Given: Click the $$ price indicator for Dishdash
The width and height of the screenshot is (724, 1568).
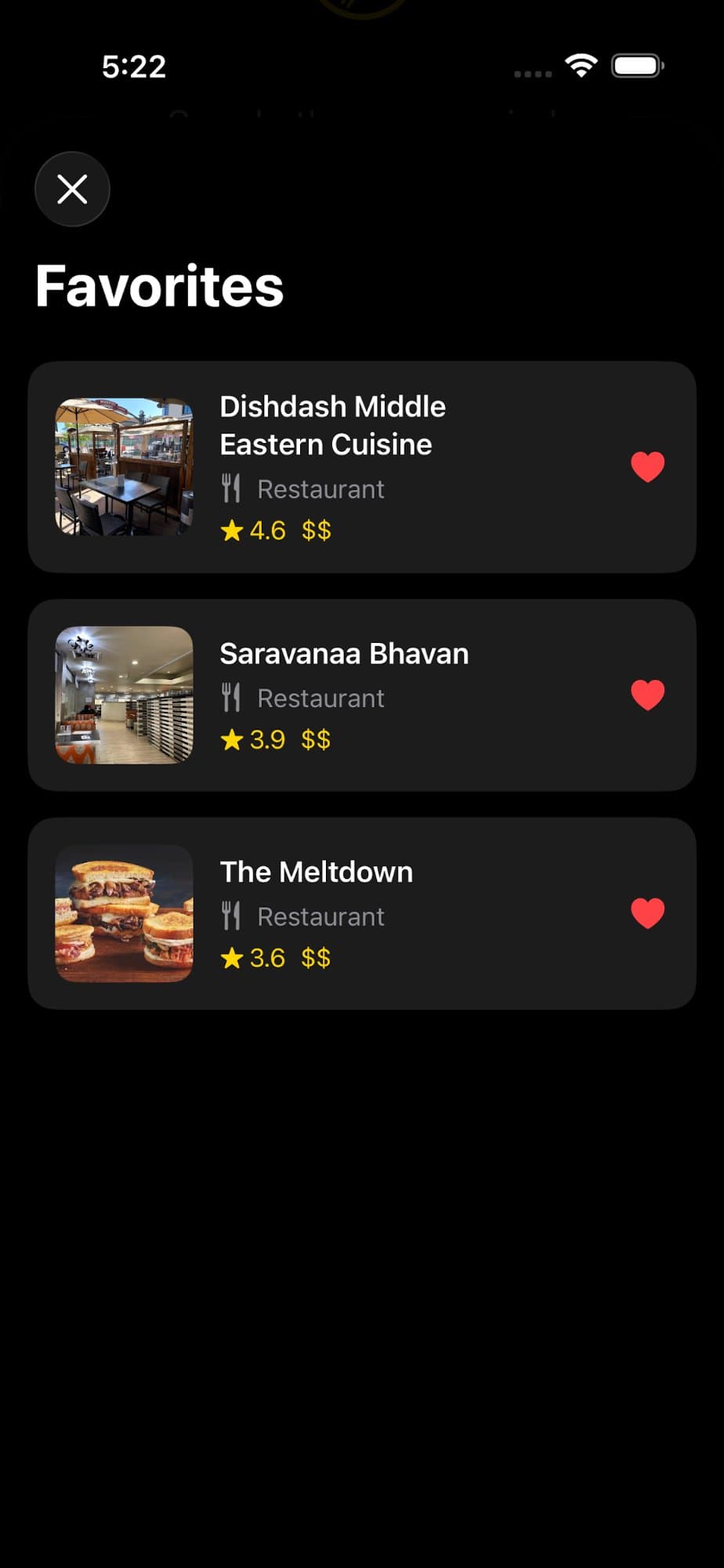Looking at the screenshot, I should click(317, 530).
